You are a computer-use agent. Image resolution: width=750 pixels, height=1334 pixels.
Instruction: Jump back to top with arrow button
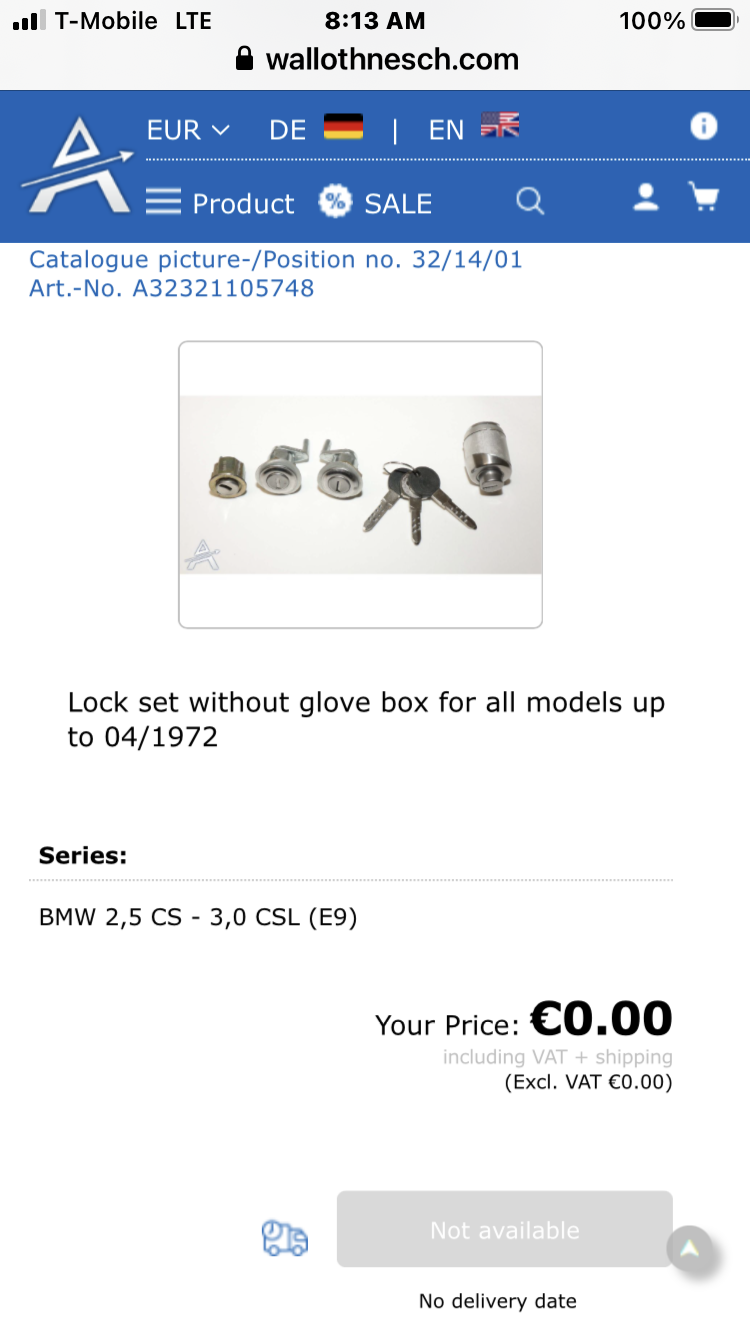click(690, 1247)
